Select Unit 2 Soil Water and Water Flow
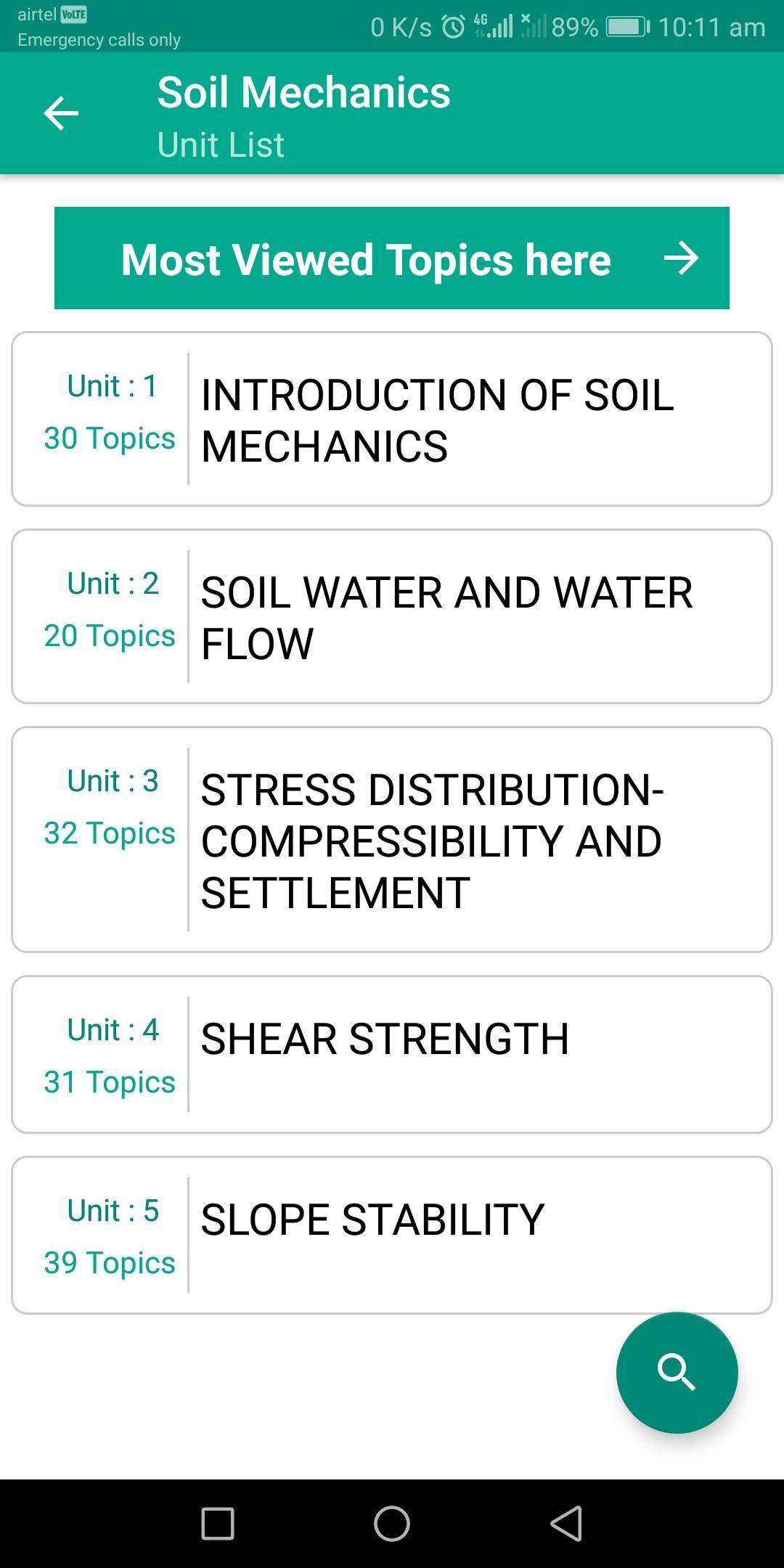The width and height of the screenshot is (784, 1568). tap(392, 616)
